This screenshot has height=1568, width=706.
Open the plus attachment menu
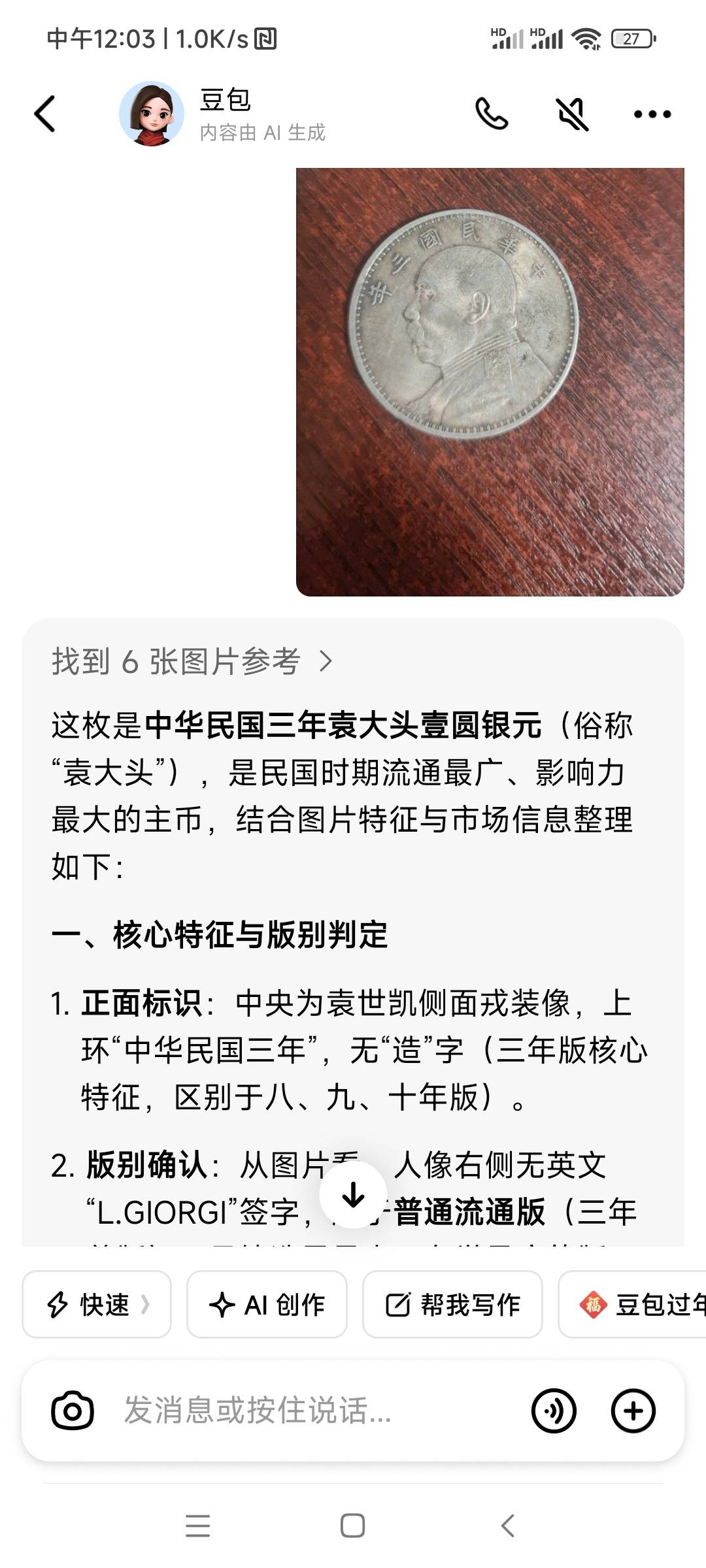point(633,1411)
